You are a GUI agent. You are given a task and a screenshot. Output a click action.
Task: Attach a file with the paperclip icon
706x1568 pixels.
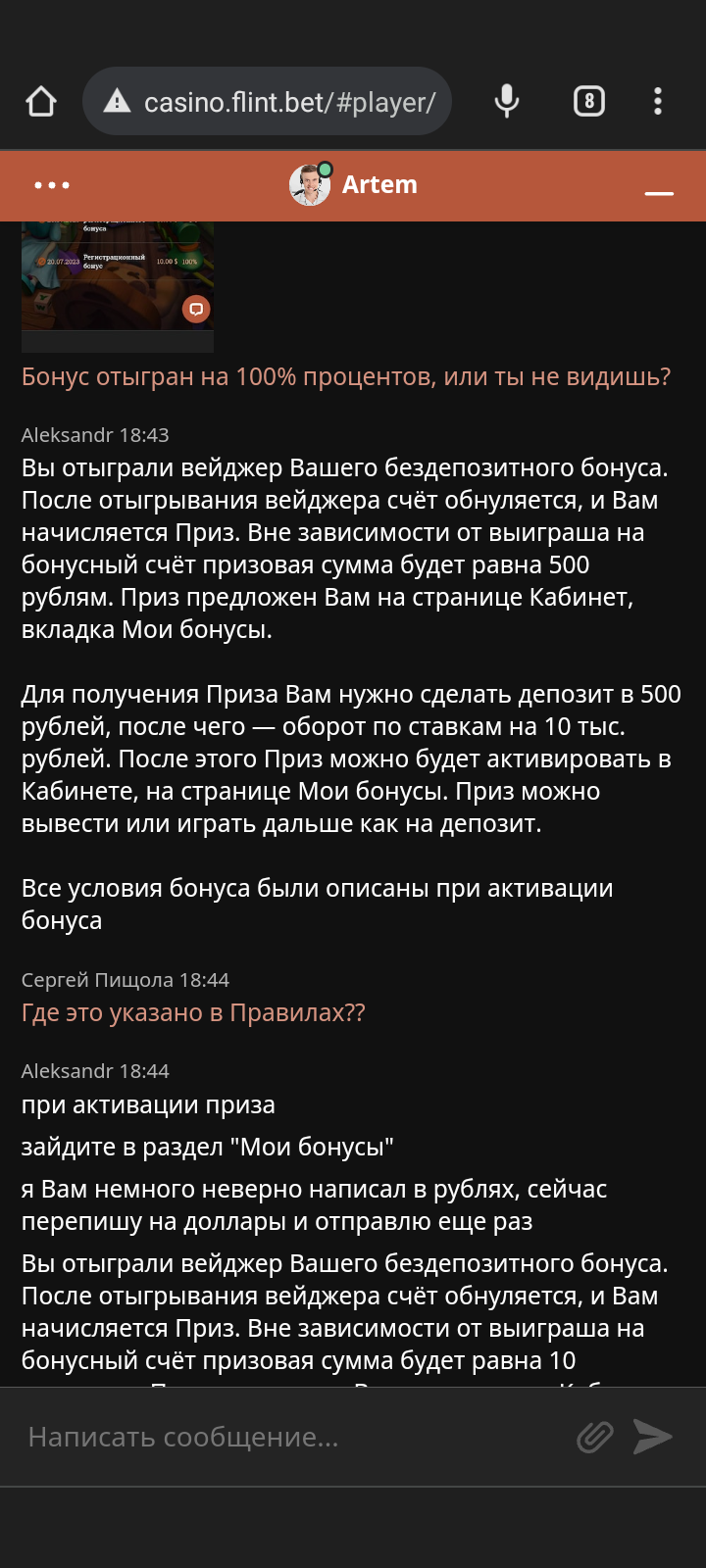click(x=595, y=1437)
